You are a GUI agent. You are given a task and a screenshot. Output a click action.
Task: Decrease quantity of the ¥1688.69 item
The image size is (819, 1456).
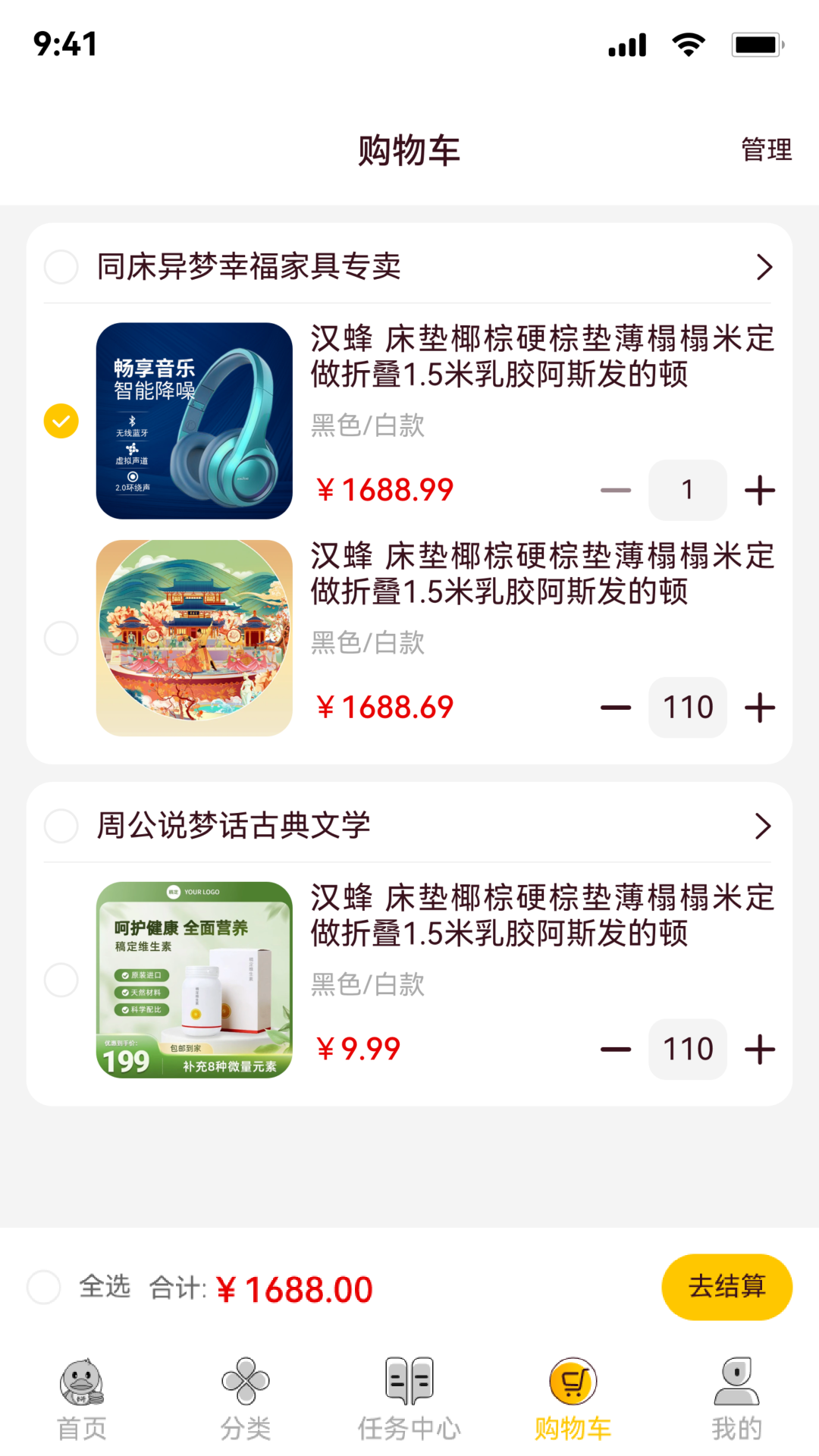(617, 707)
